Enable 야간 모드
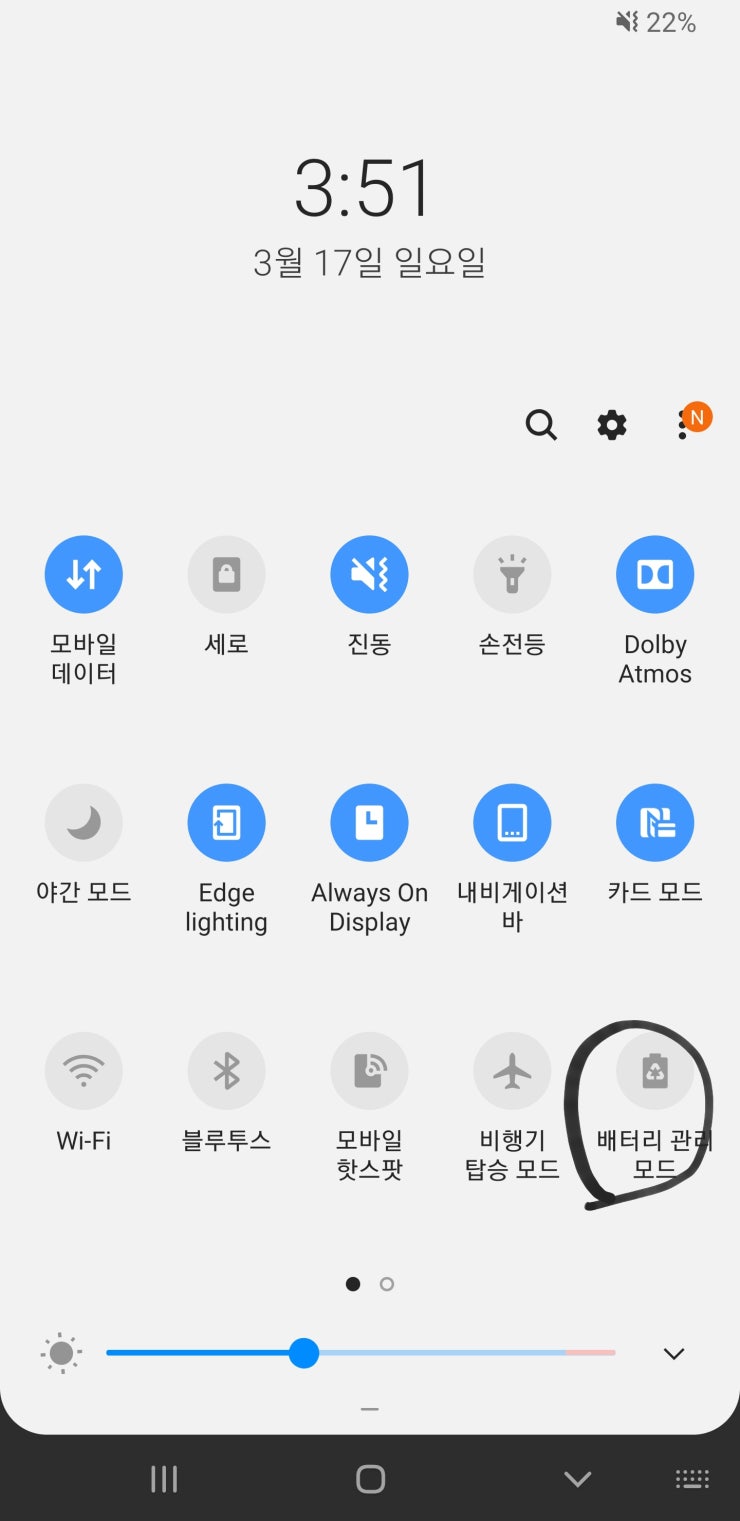 (x=84, y=822)
